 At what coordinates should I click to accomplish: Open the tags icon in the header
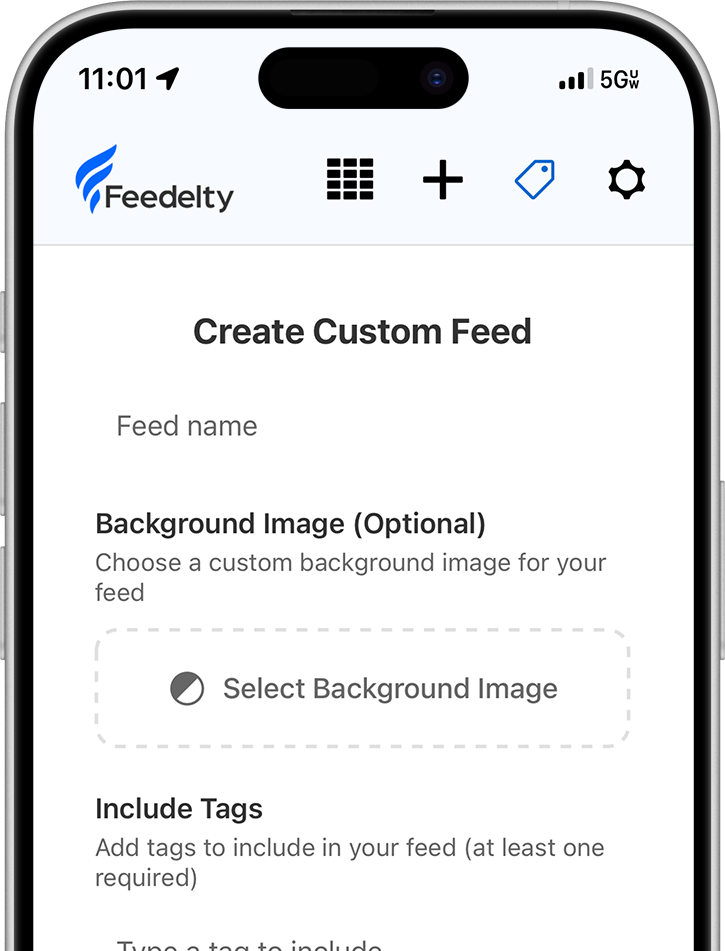click(x=534, y=180)
